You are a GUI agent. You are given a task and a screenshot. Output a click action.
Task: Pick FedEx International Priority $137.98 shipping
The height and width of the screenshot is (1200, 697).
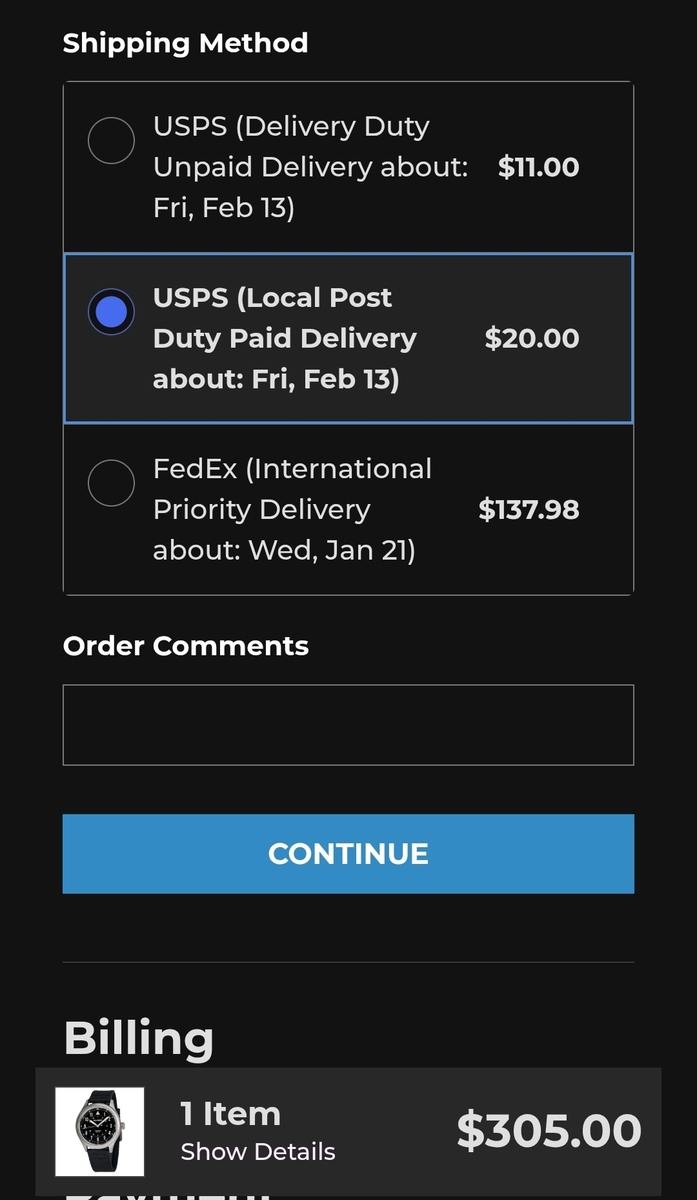pos(111,484)
